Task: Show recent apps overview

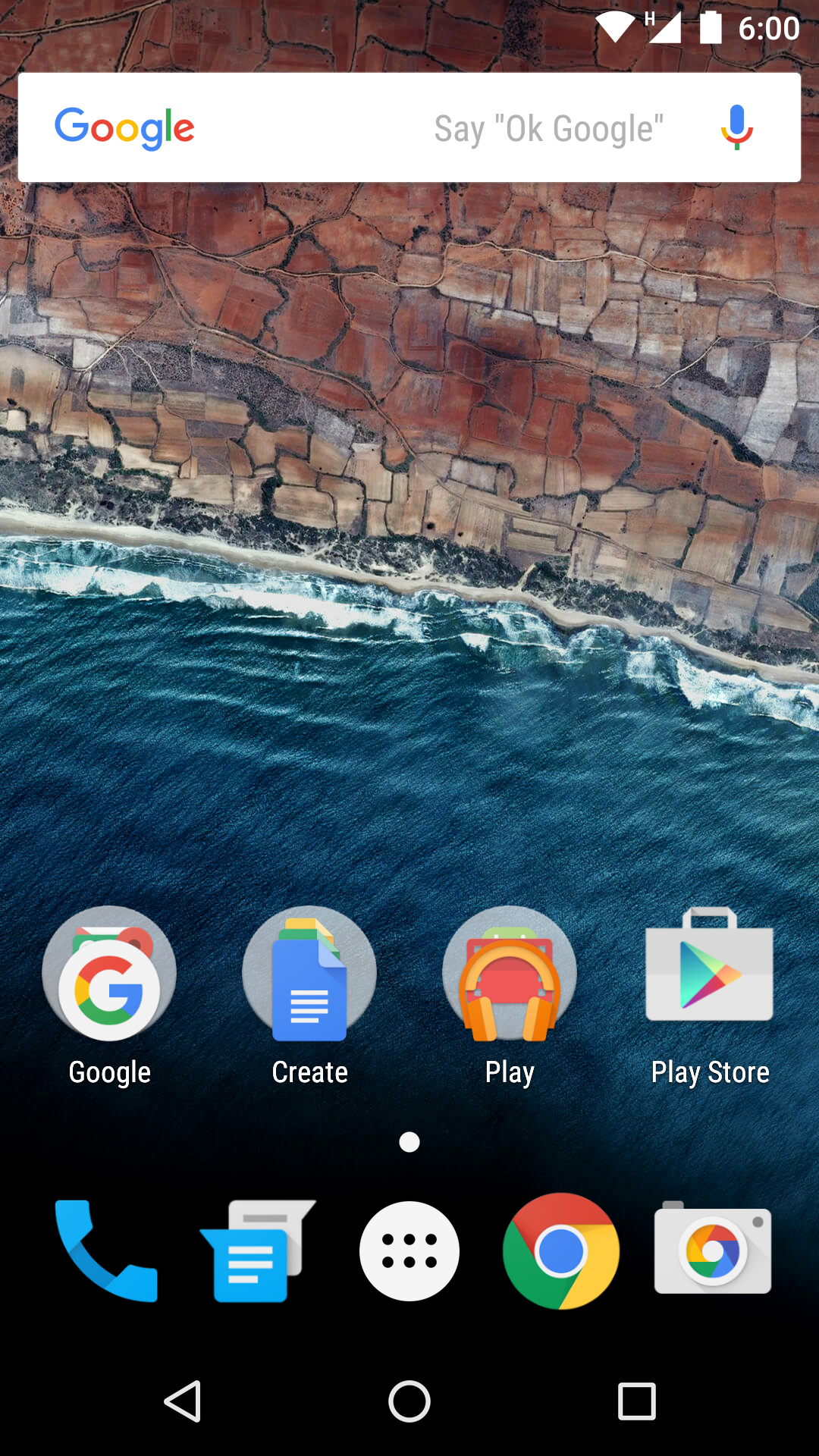Action: coord(636,1401)
